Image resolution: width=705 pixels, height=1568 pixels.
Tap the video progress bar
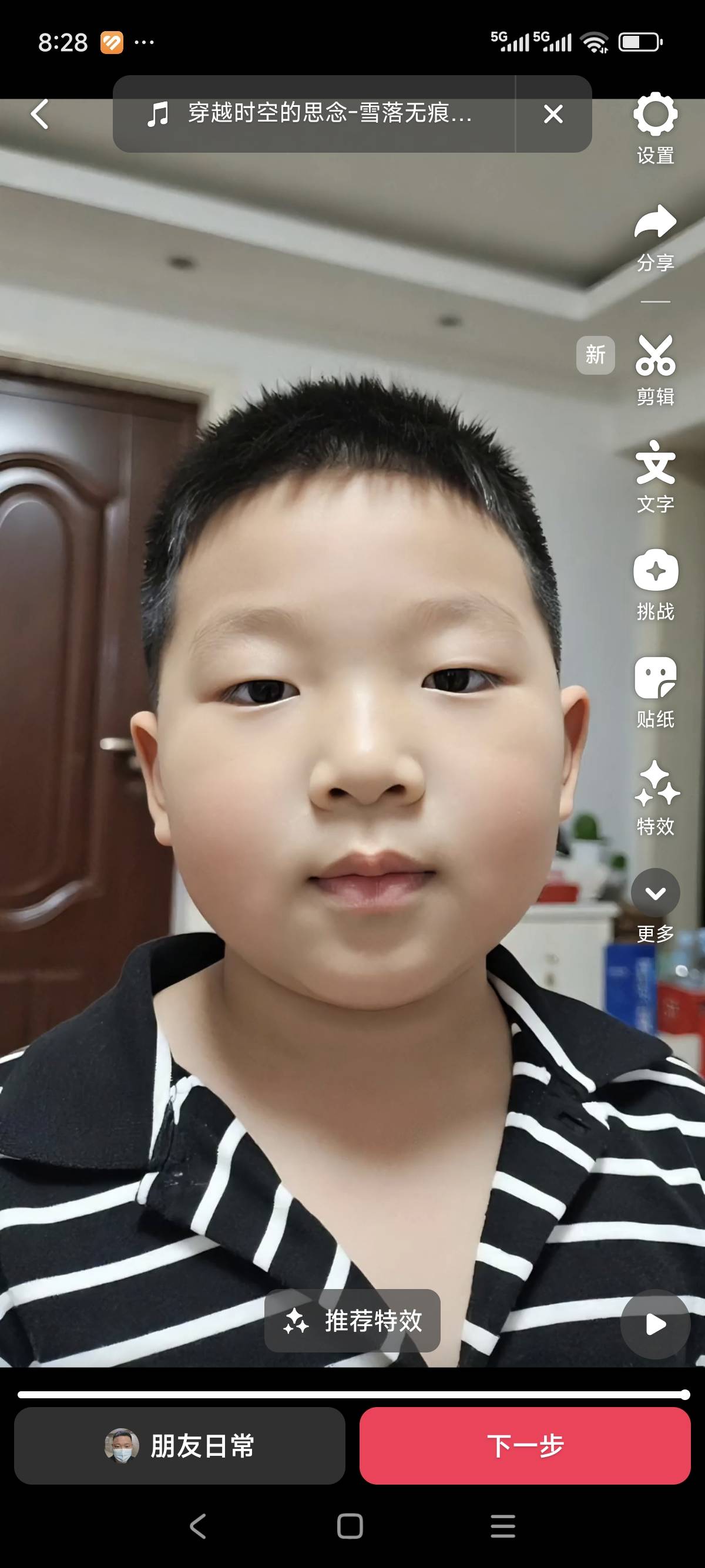[x=352, y=1395]
